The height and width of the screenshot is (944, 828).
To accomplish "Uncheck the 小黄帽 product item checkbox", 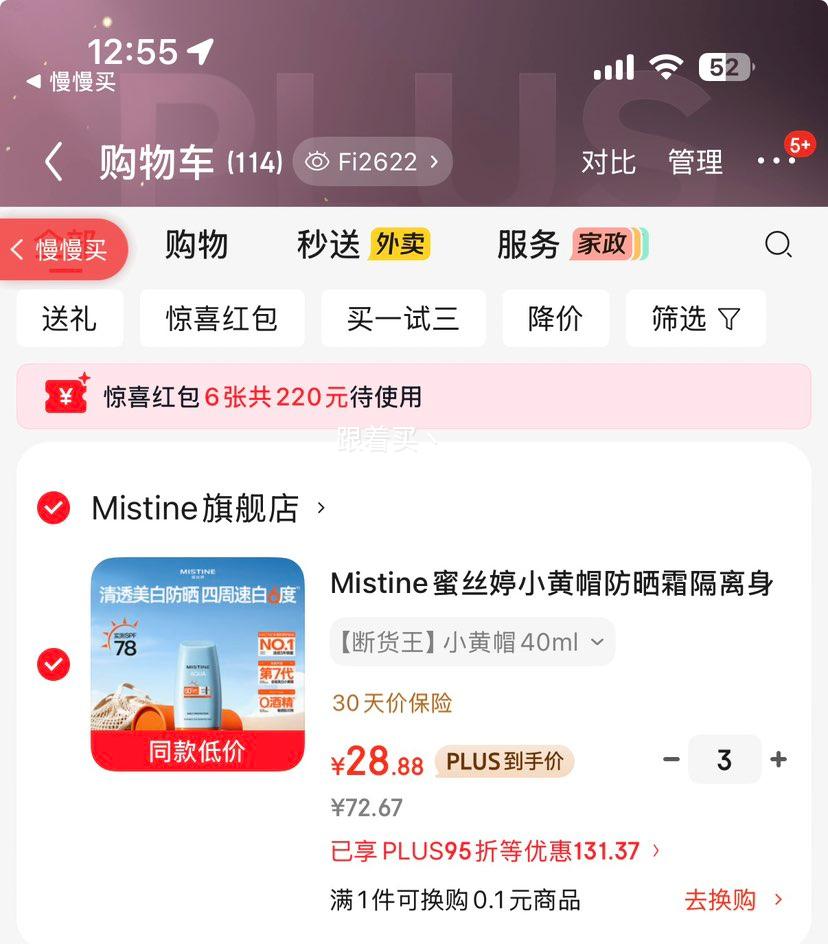I will pyautogui.click(x=53, y=665).
